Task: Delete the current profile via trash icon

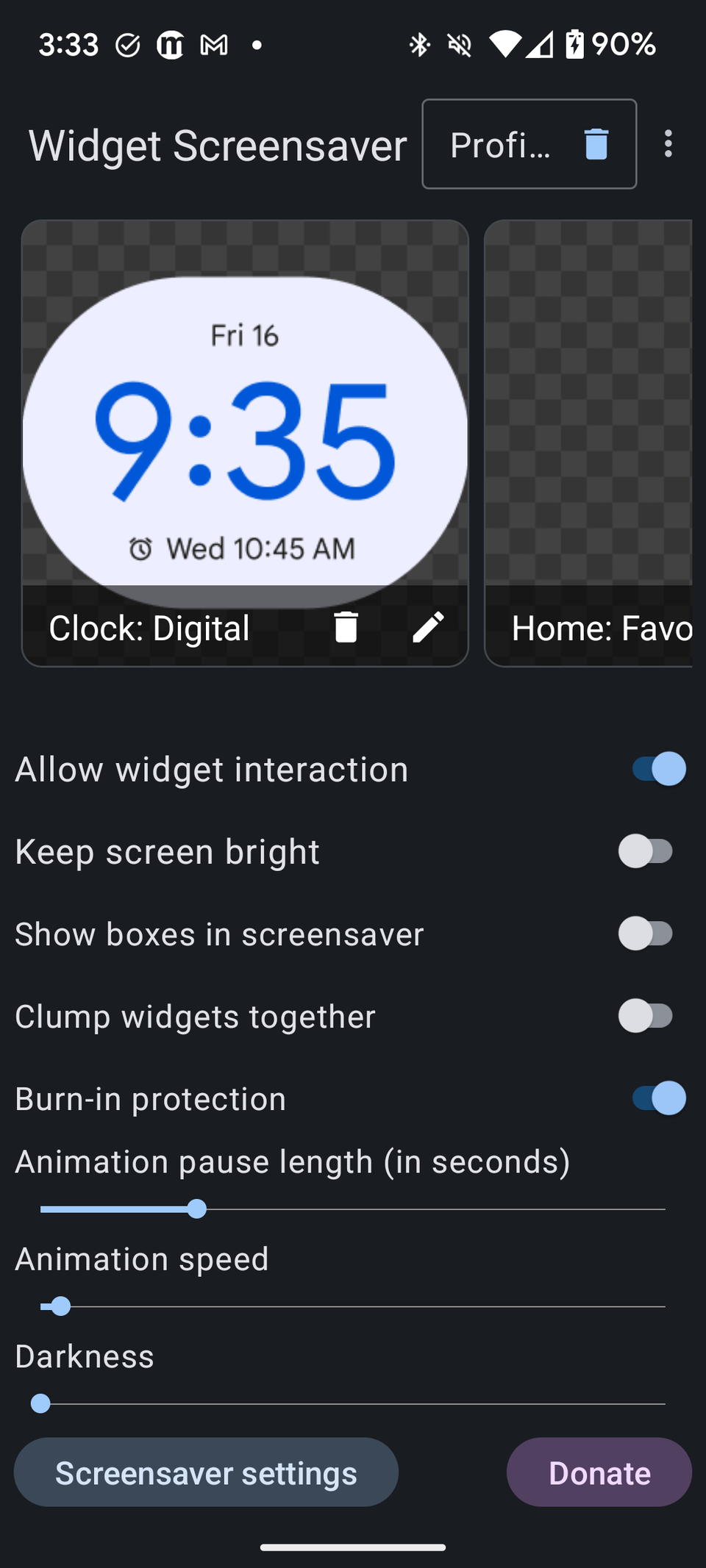Action: point(594,143)
